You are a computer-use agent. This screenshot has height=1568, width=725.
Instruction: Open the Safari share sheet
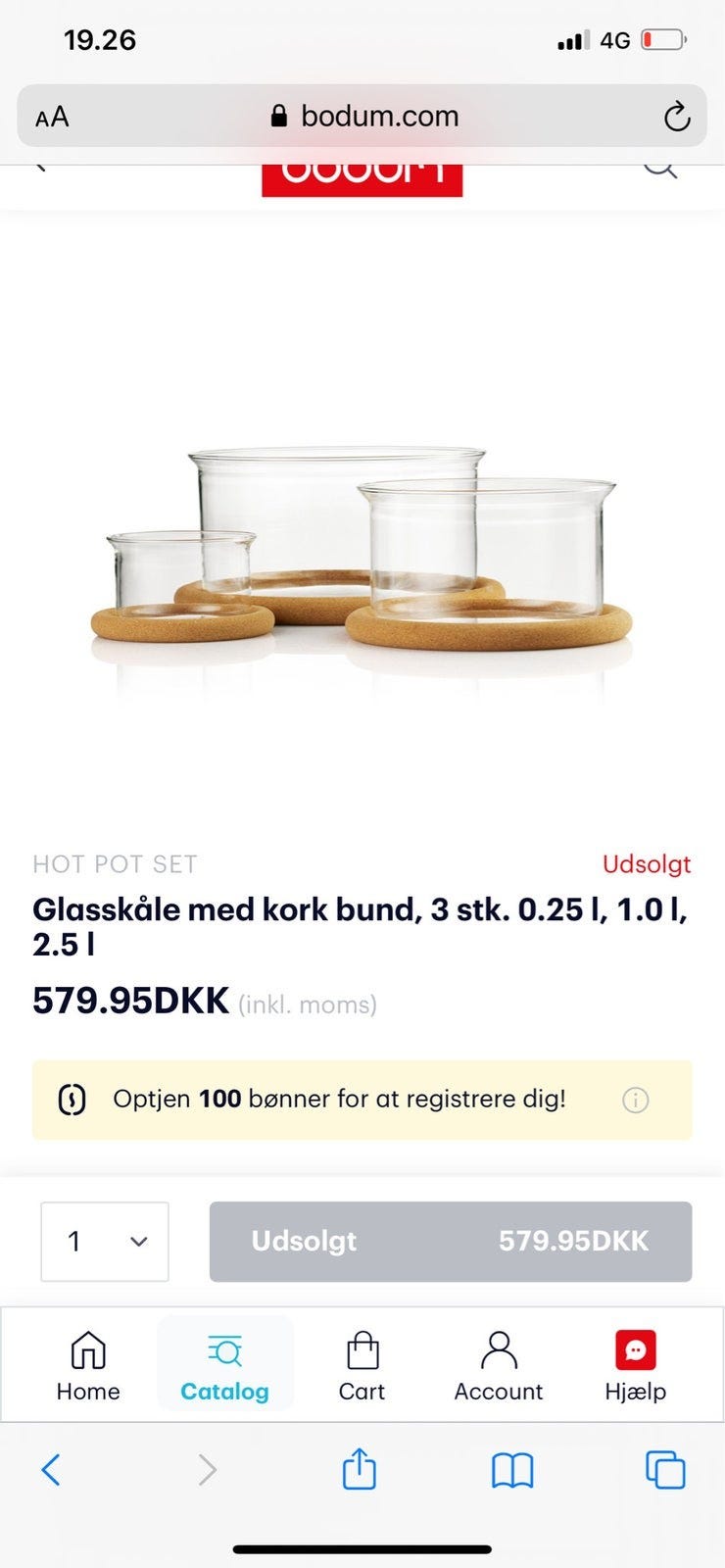pos(362,1470)
